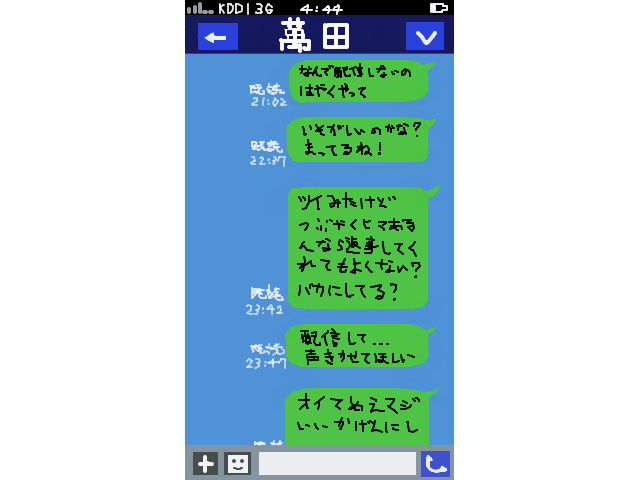Open the emoji smiley picker
This screenshot has width=640, height=480.
point(237,463)
